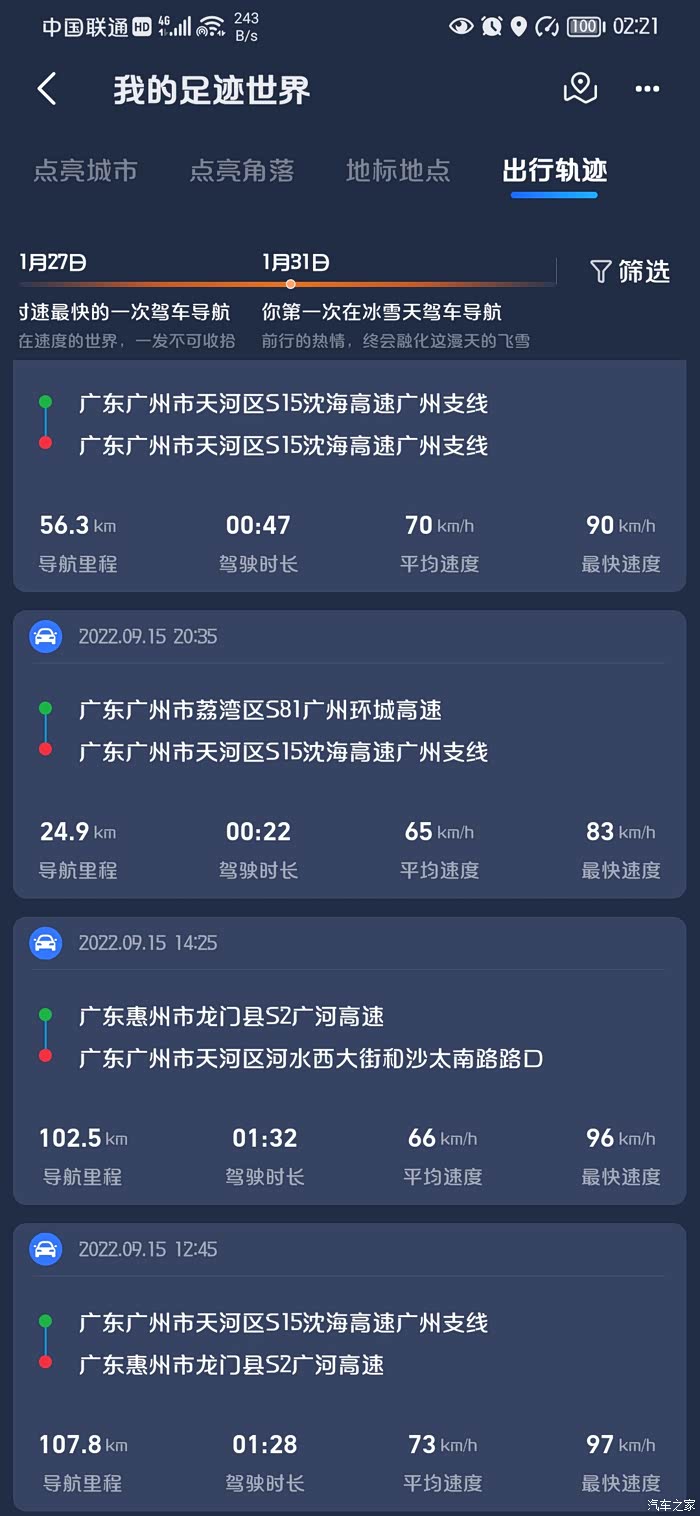
Task: Open the 2022.09.15 14:25 trip card
Action: pyautogui.click(x=350, y=1061)
